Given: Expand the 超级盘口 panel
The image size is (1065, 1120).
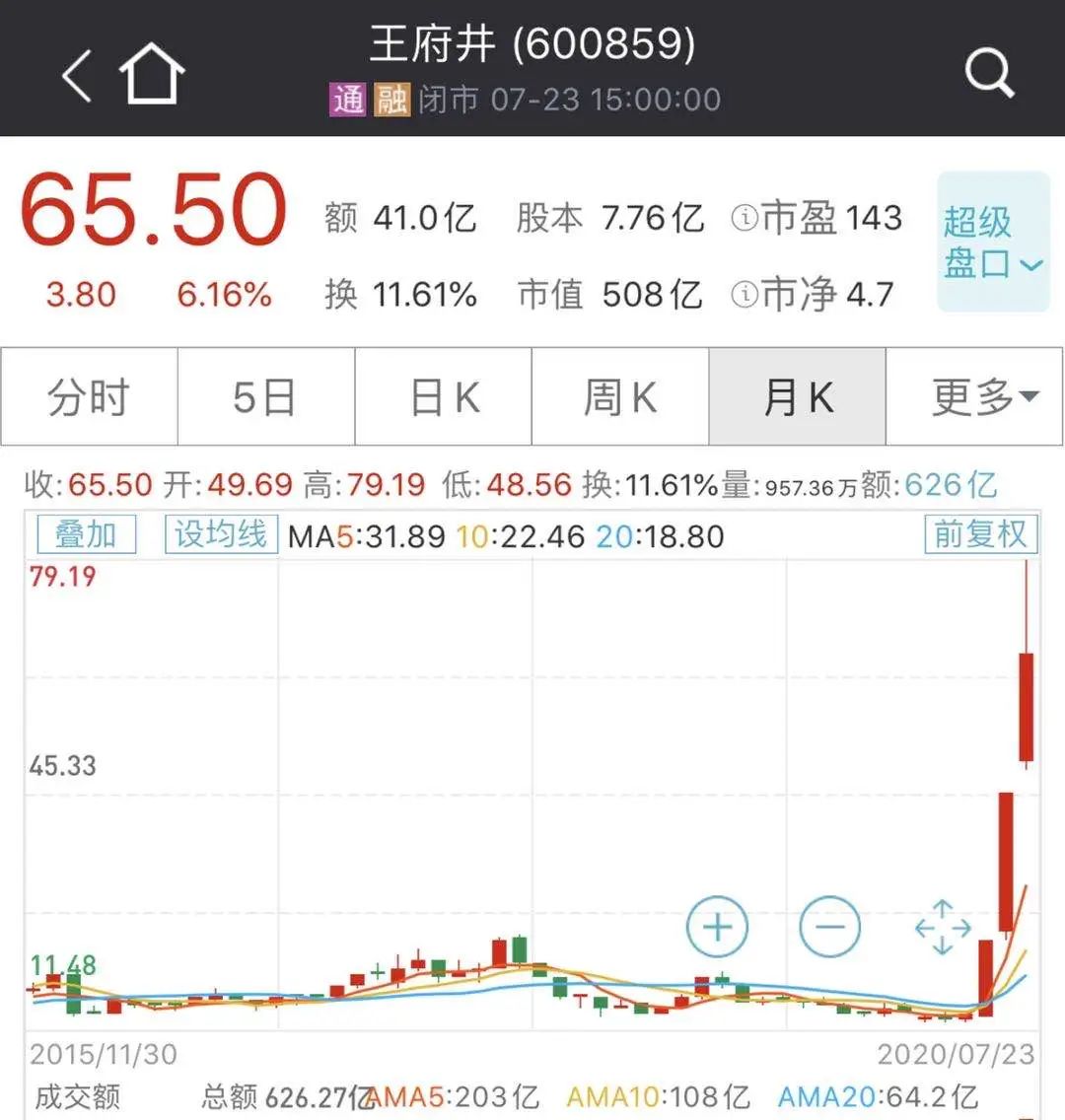Looking at the screenshot, I should pos(992,243).
